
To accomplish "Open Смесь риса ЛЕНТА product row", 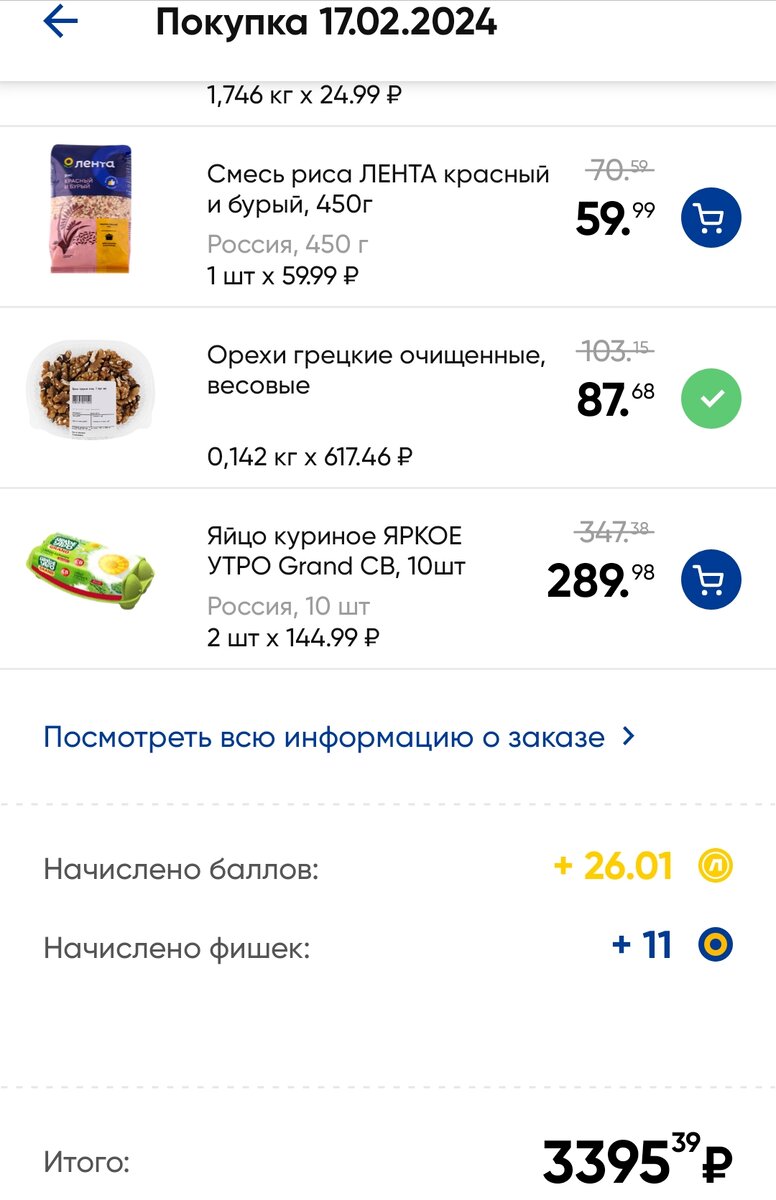I will coord(388,217).
